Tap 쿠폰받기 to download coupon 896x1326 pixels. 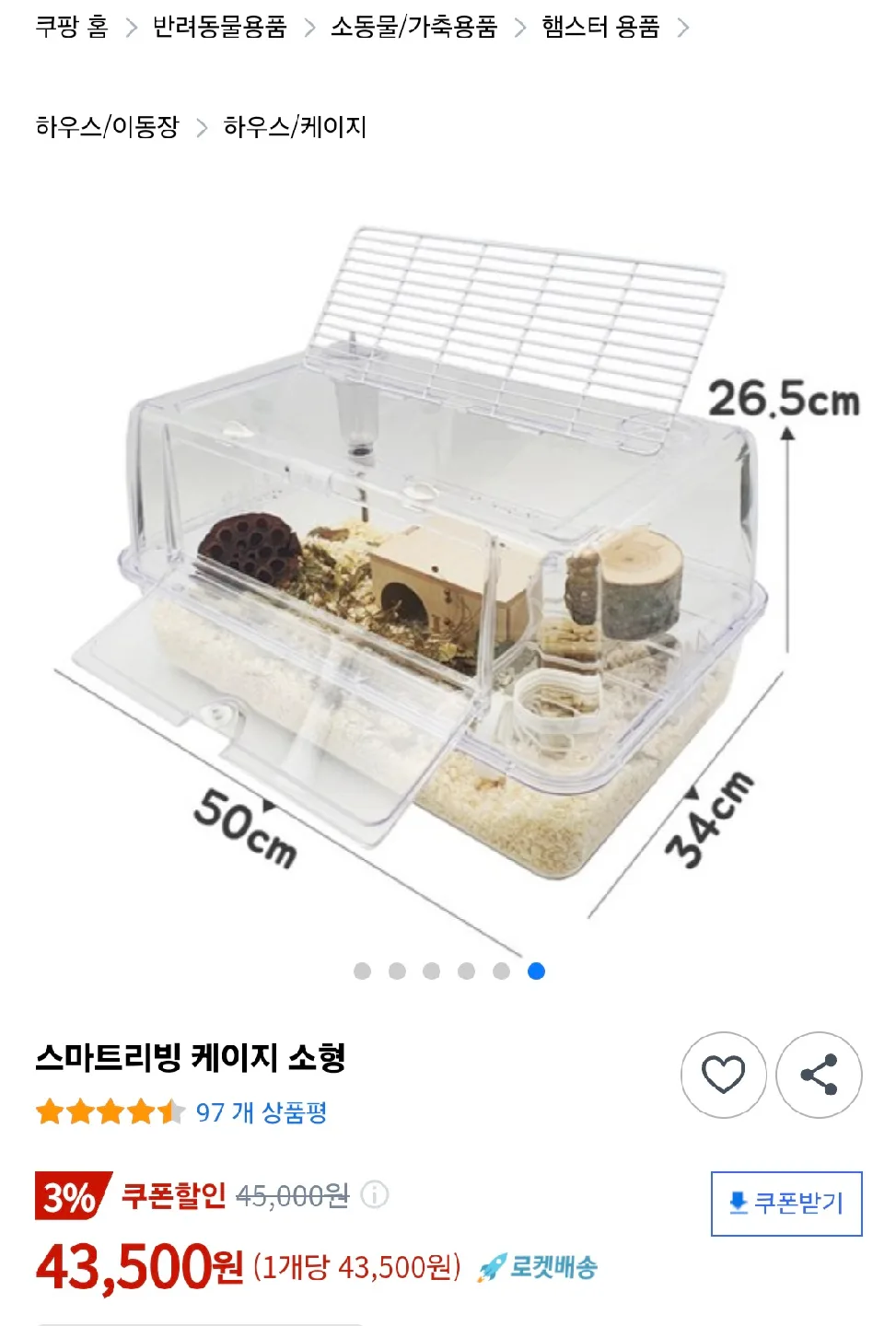pyautogui.click(x=786, y=1203)
